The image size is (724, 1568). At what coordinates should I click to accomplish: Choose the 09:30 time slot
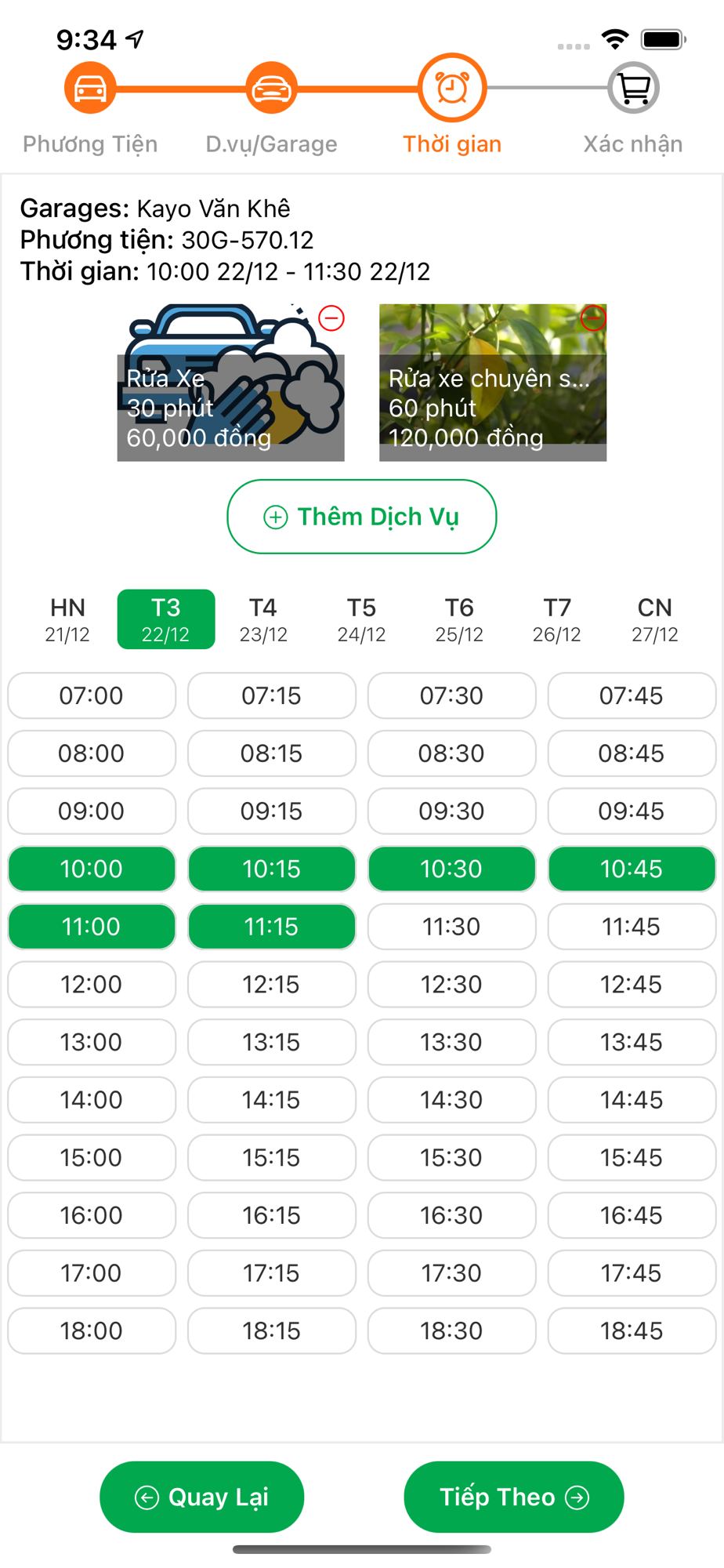pyautogui.click(x=452, y=811)
